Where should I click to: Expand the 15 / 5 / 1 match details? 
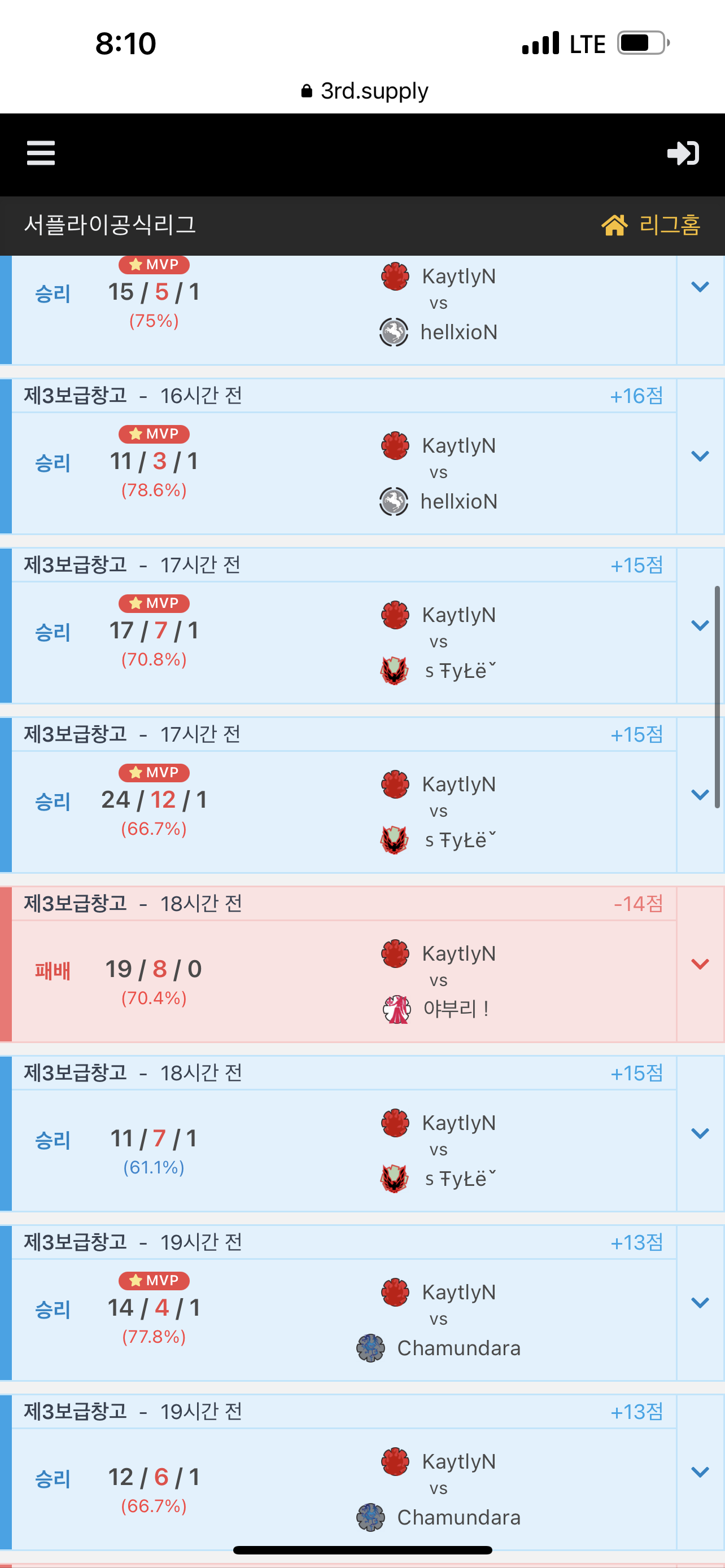point(700,287)
